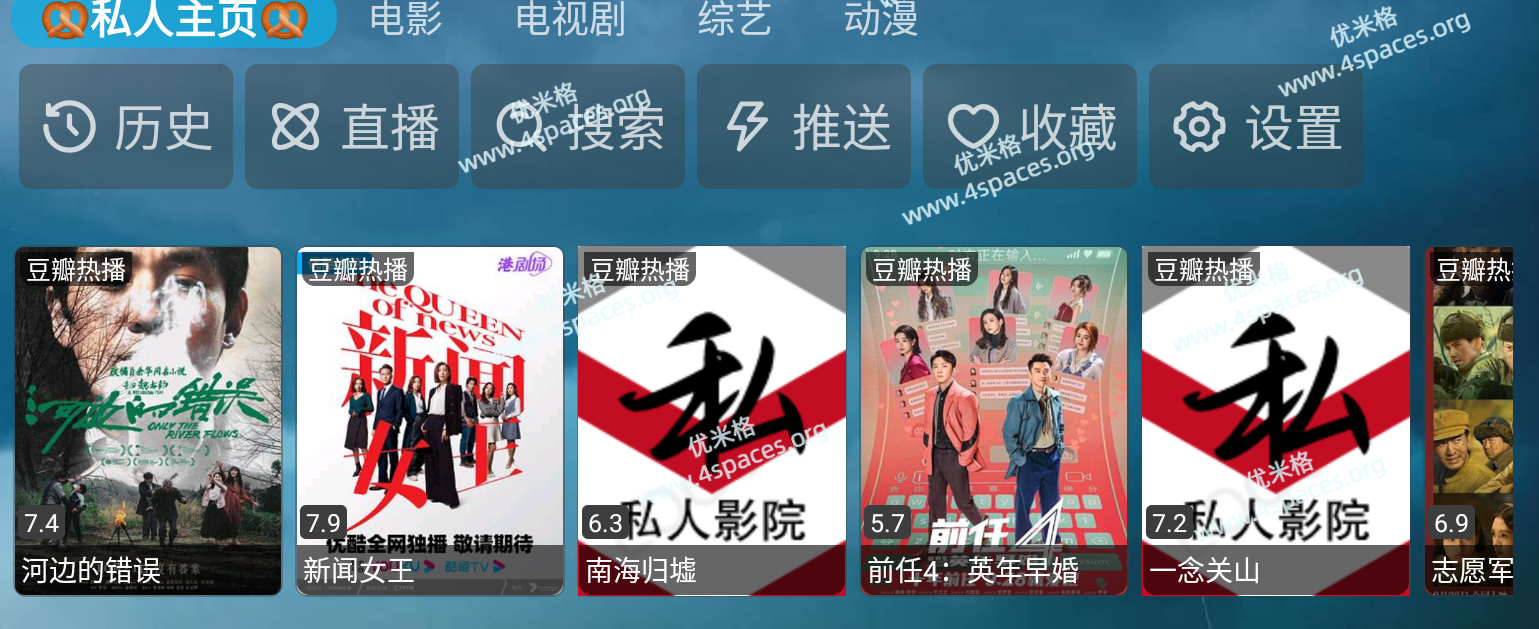Open the show 新闻女王
The image size is (1539, 629).
click(x=430, y=420)
